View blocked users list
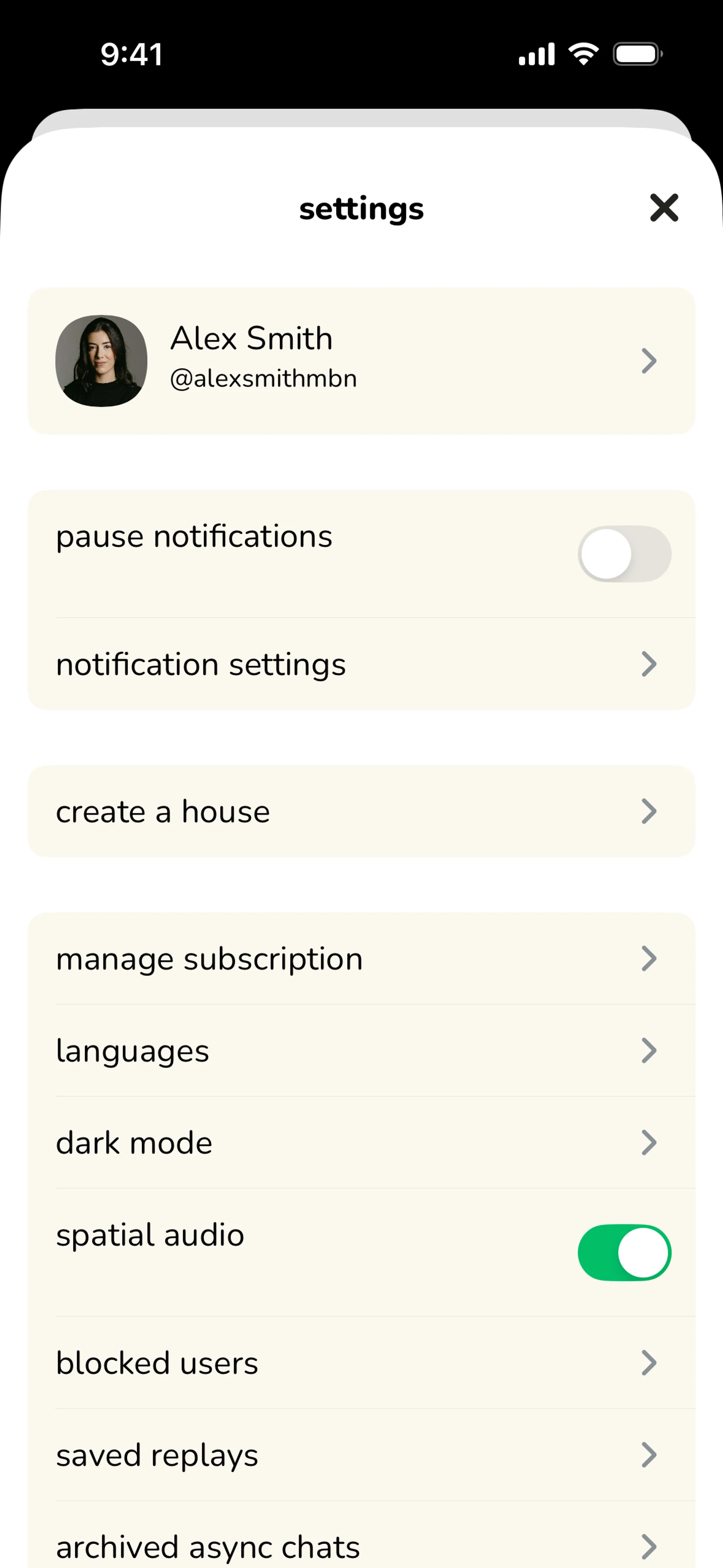 point(361,1363)
